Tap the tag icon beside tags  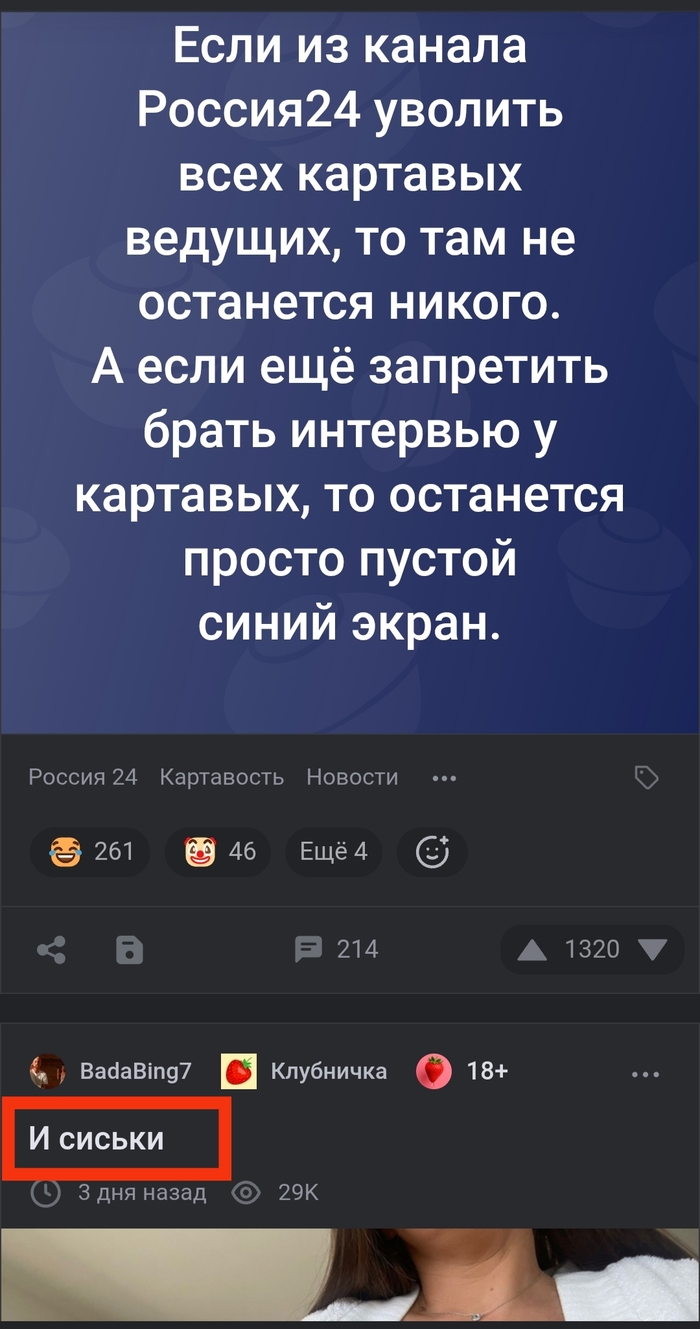coord(647,777)
